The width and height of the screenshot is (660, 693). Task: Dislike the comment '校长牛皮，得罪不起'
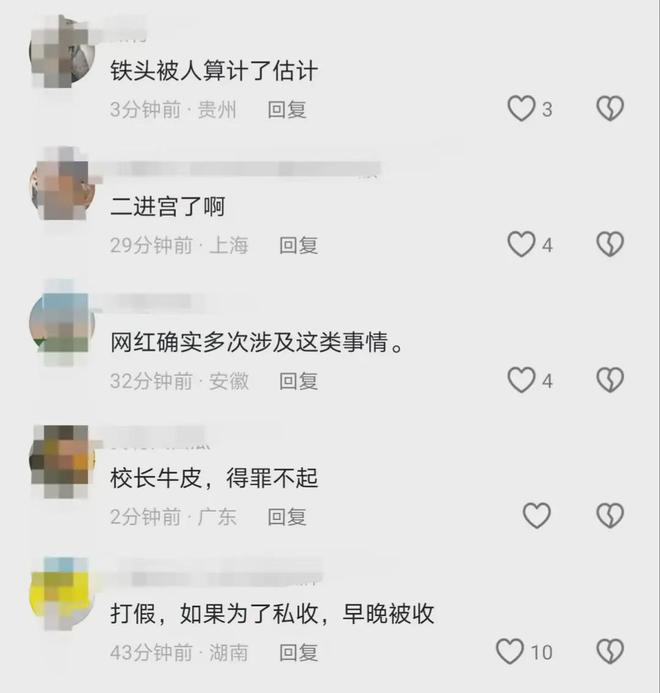click(610, 516)
